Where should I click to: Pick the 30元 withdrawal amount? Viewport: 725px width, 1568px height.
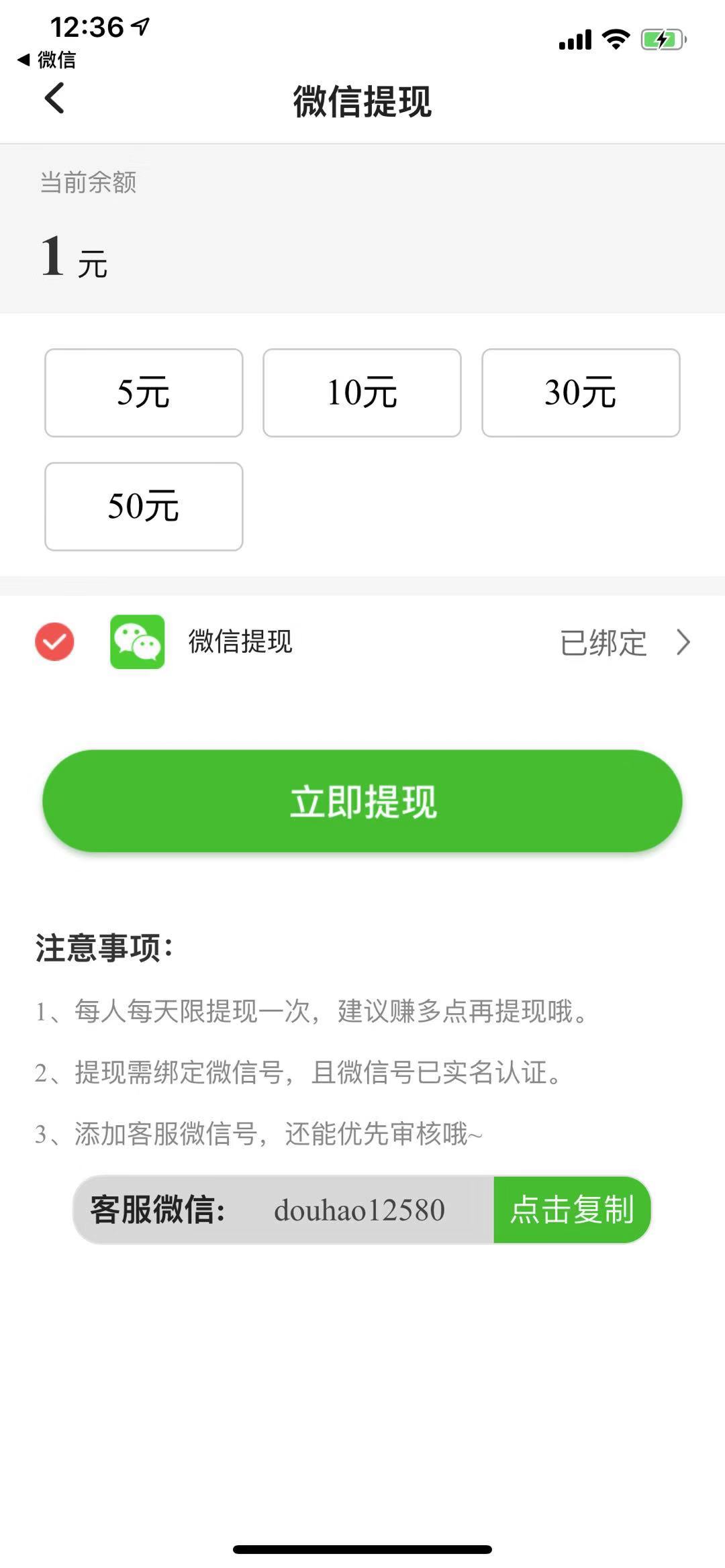point(581,393)
